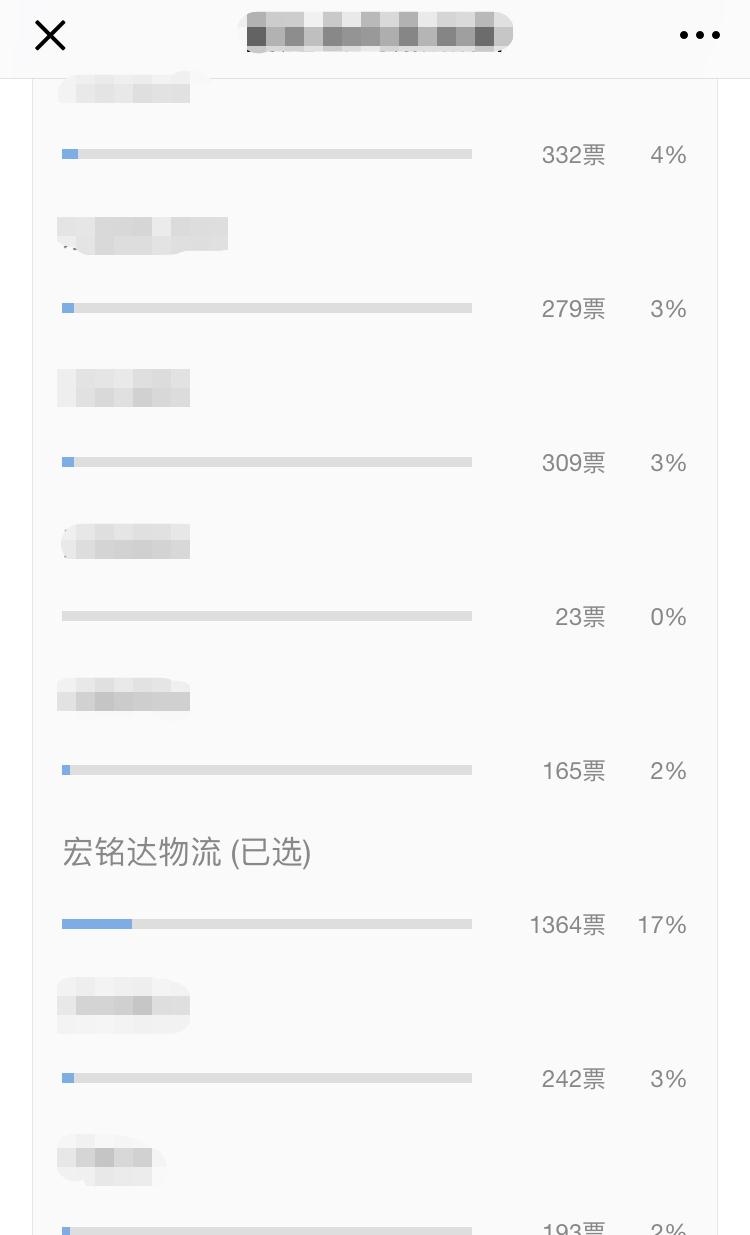Close the voting results page
Image resolution: width=750 pixels, height=1235 pixels.
coord(50,36)
